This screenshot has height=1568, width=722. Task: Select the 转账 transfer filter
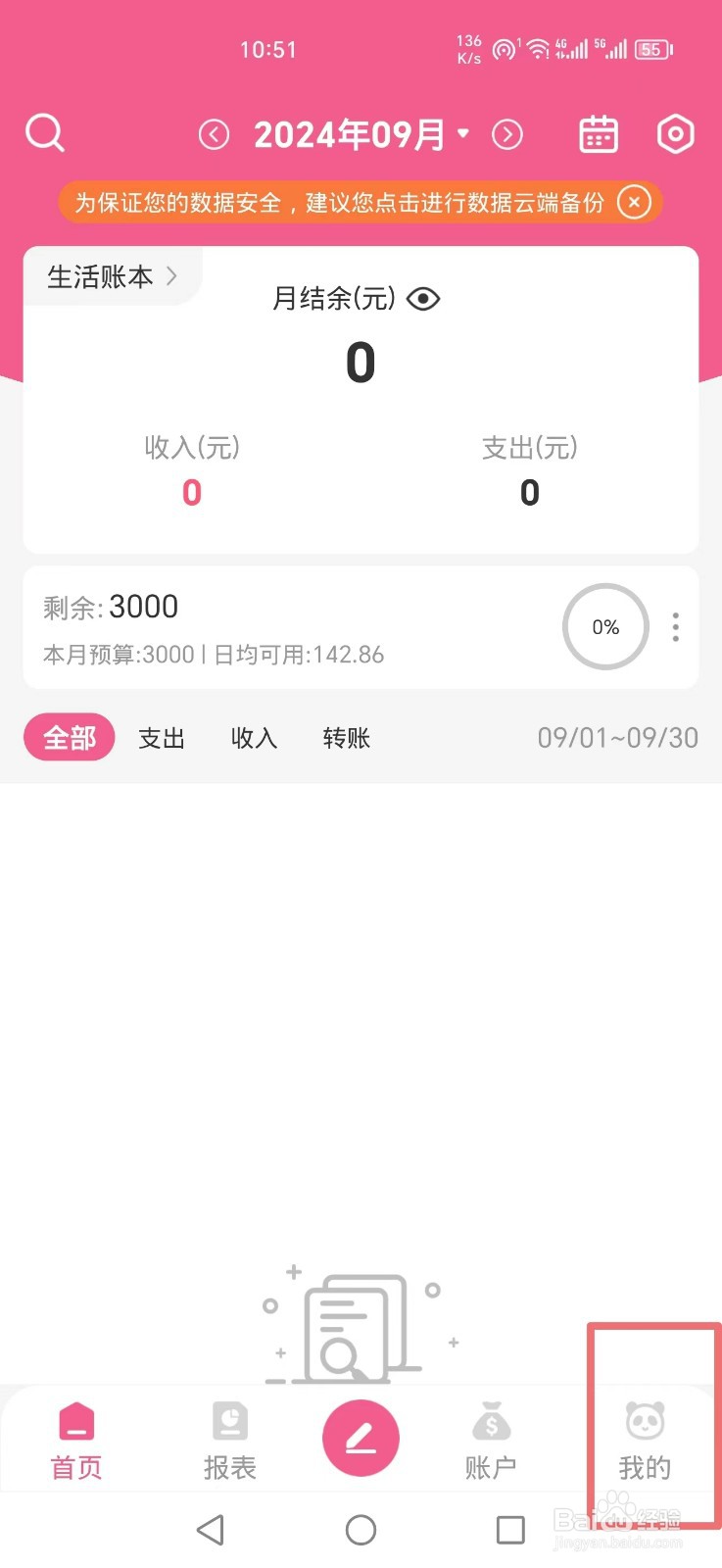[346, 738]
